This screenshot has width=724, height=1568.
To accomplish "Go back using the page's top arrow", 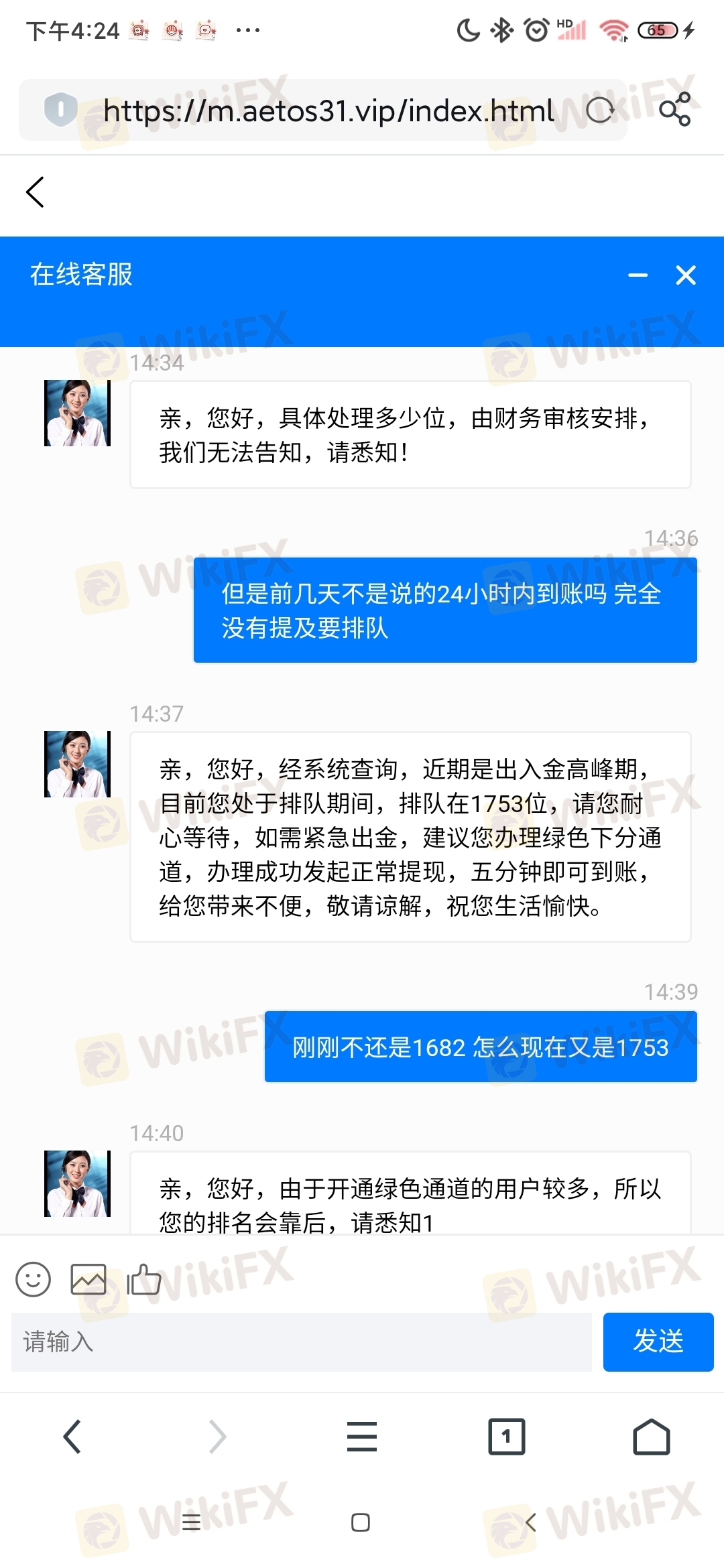I will tap(35, 192).
